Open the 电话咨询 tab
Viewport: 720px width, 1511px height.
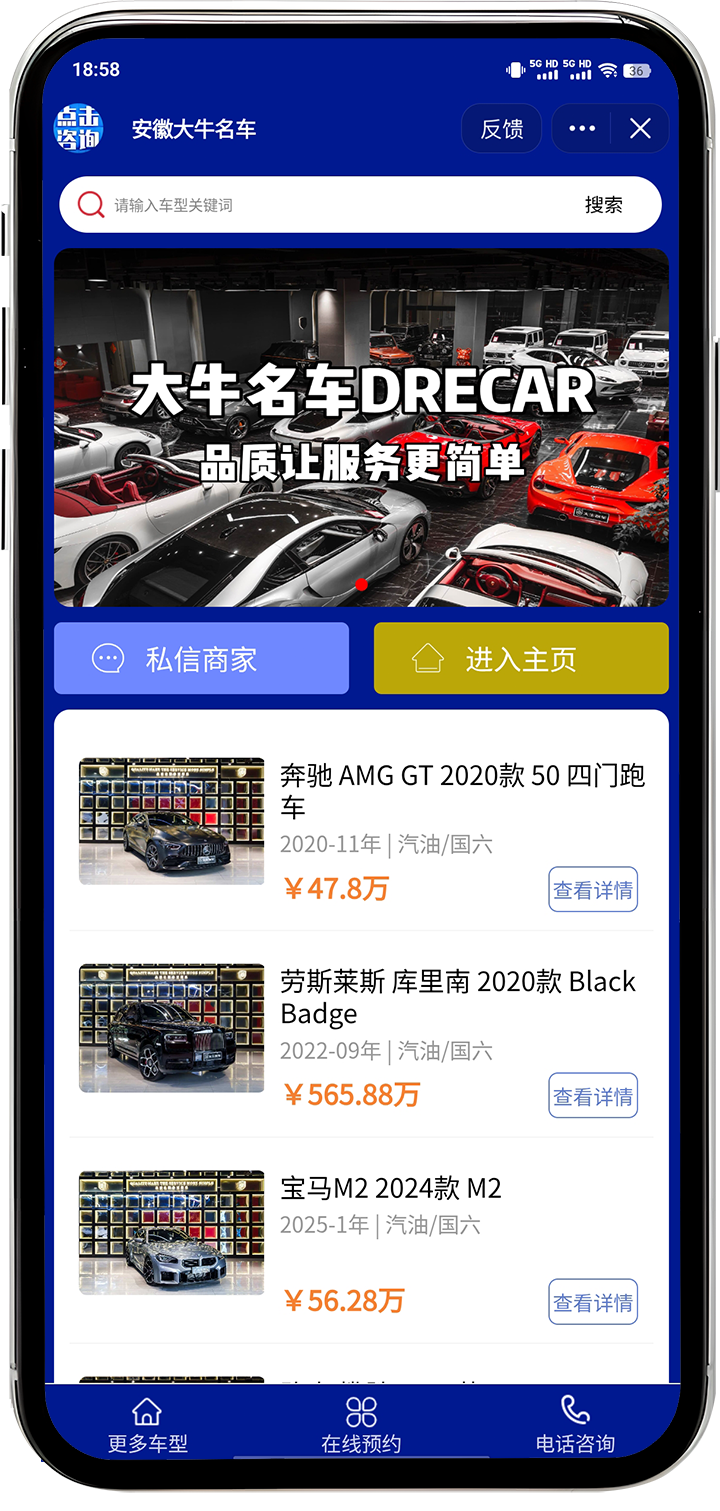click(575, 1426)
